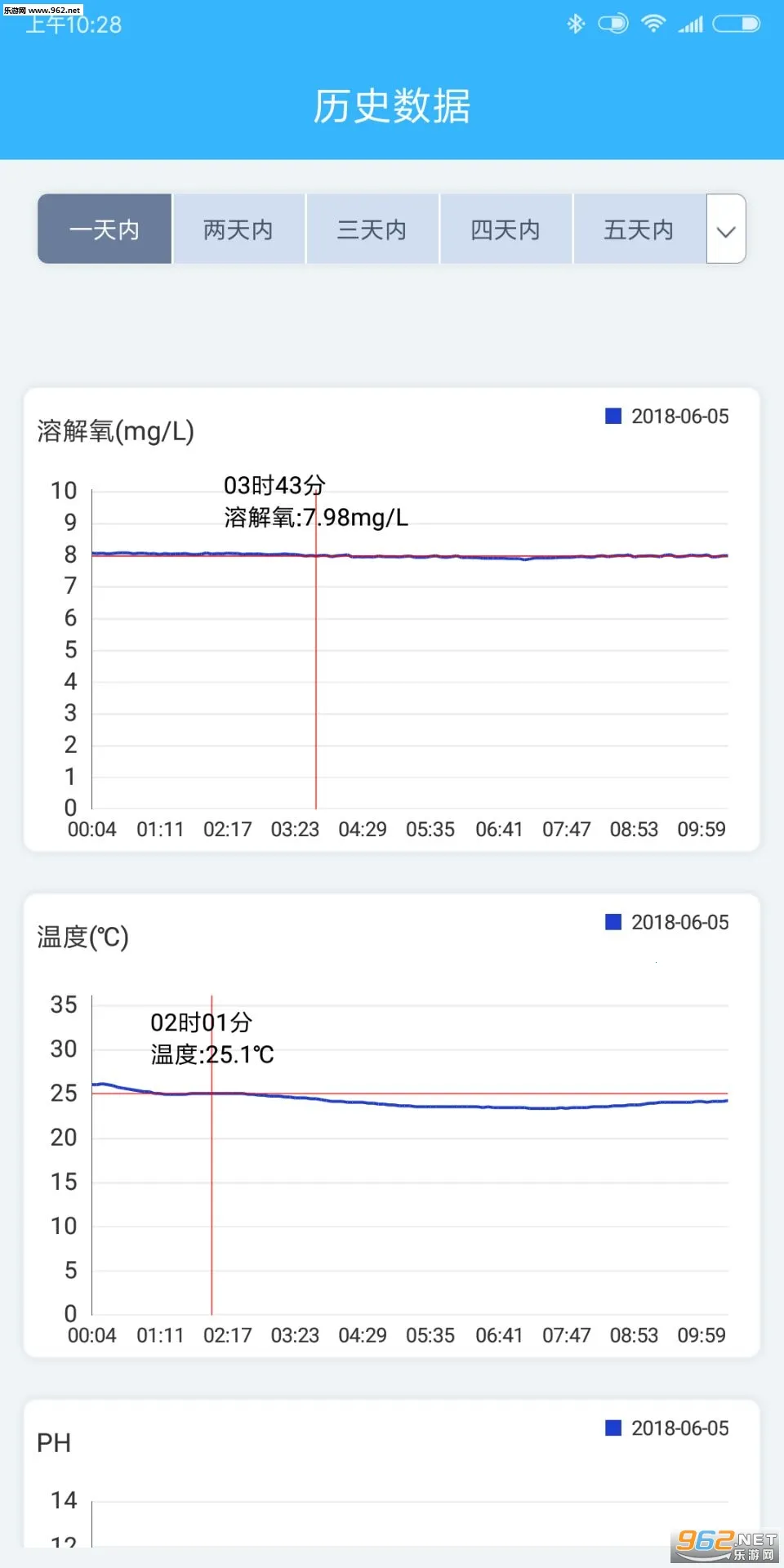Switch to the 五天内 tab
This screenshot has width=784, height=1568.
(x=639, y=229)
